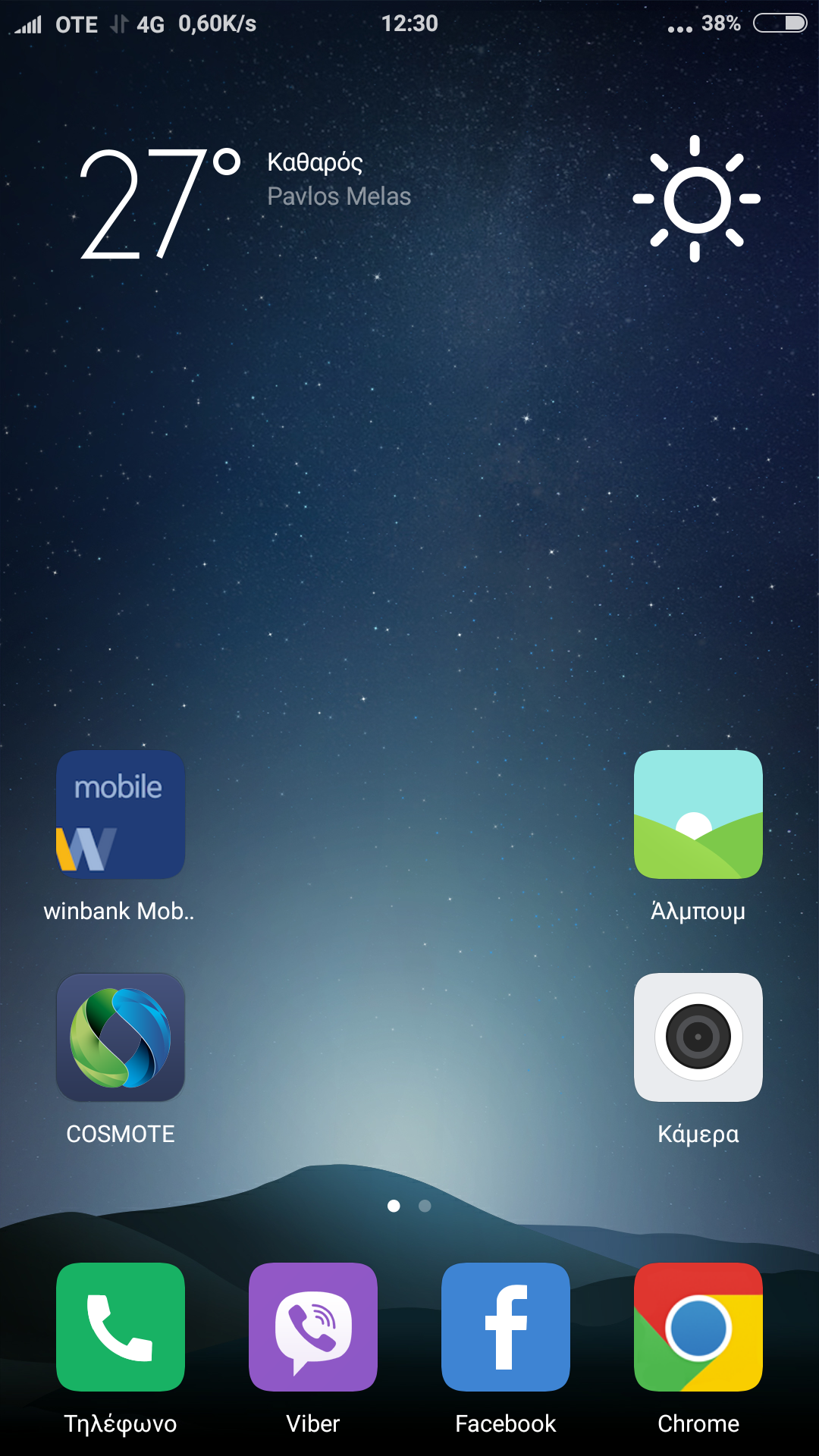Image resolution: width=819 pixels, height=1456 pixels.
Task: Go to the second home screen page dot
Action: 425,1206
